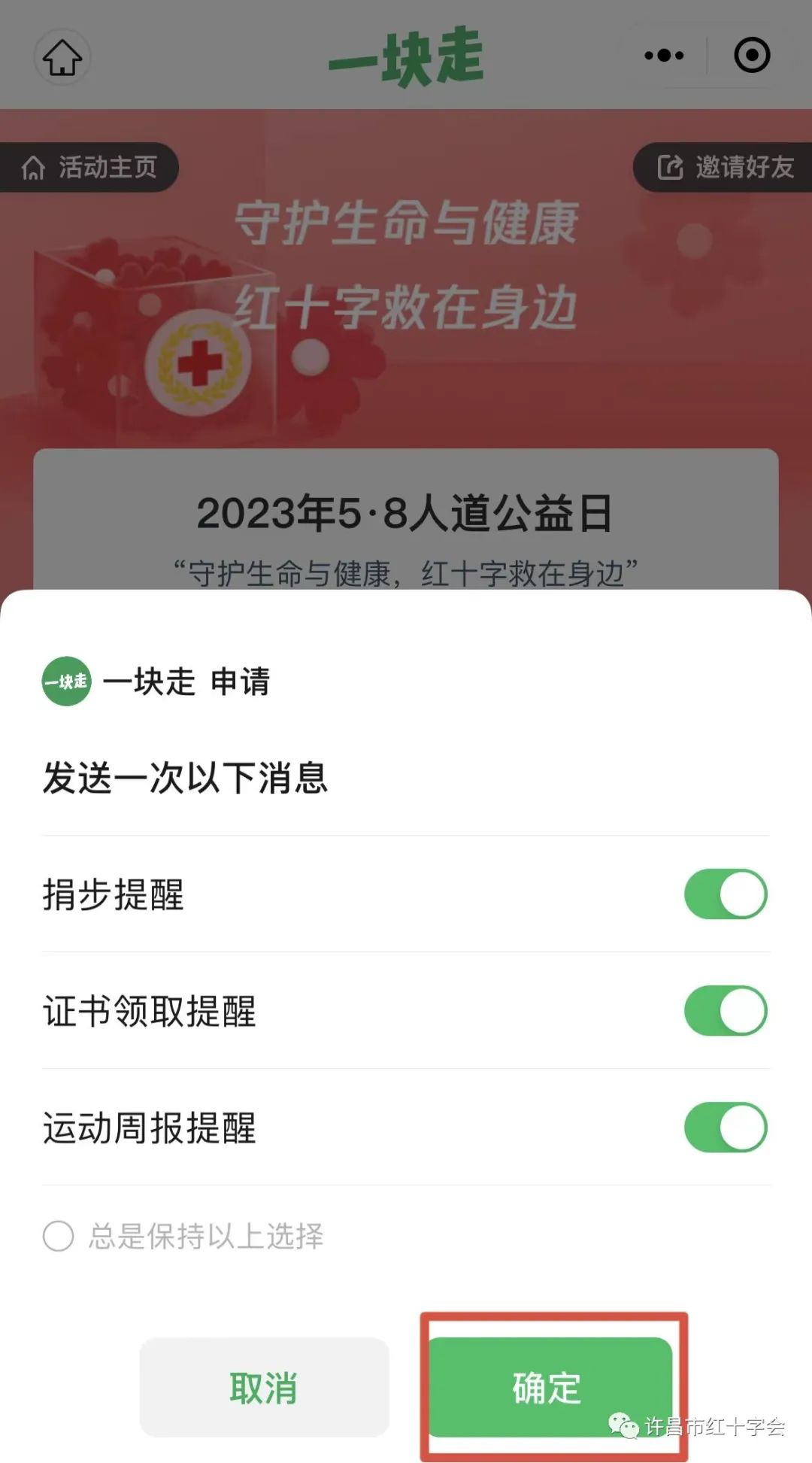The width and height of the screenshot is (812, 1463).
Task: Tap 邀请好友 to invite friends
Action: pyautogui.click(x=725, y=167)
